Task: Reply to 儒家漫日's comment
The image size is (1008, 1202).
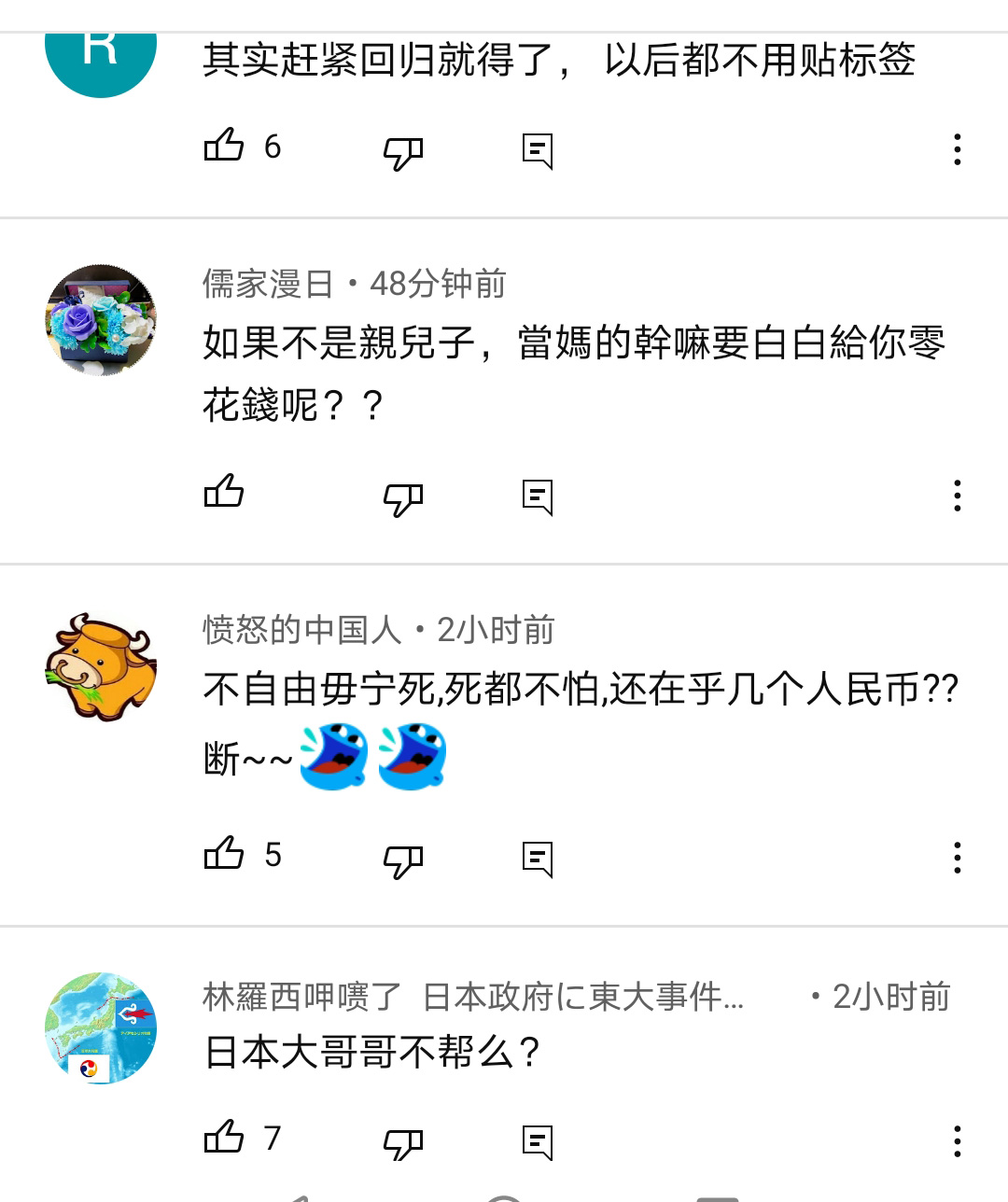Action: [538, 497]
